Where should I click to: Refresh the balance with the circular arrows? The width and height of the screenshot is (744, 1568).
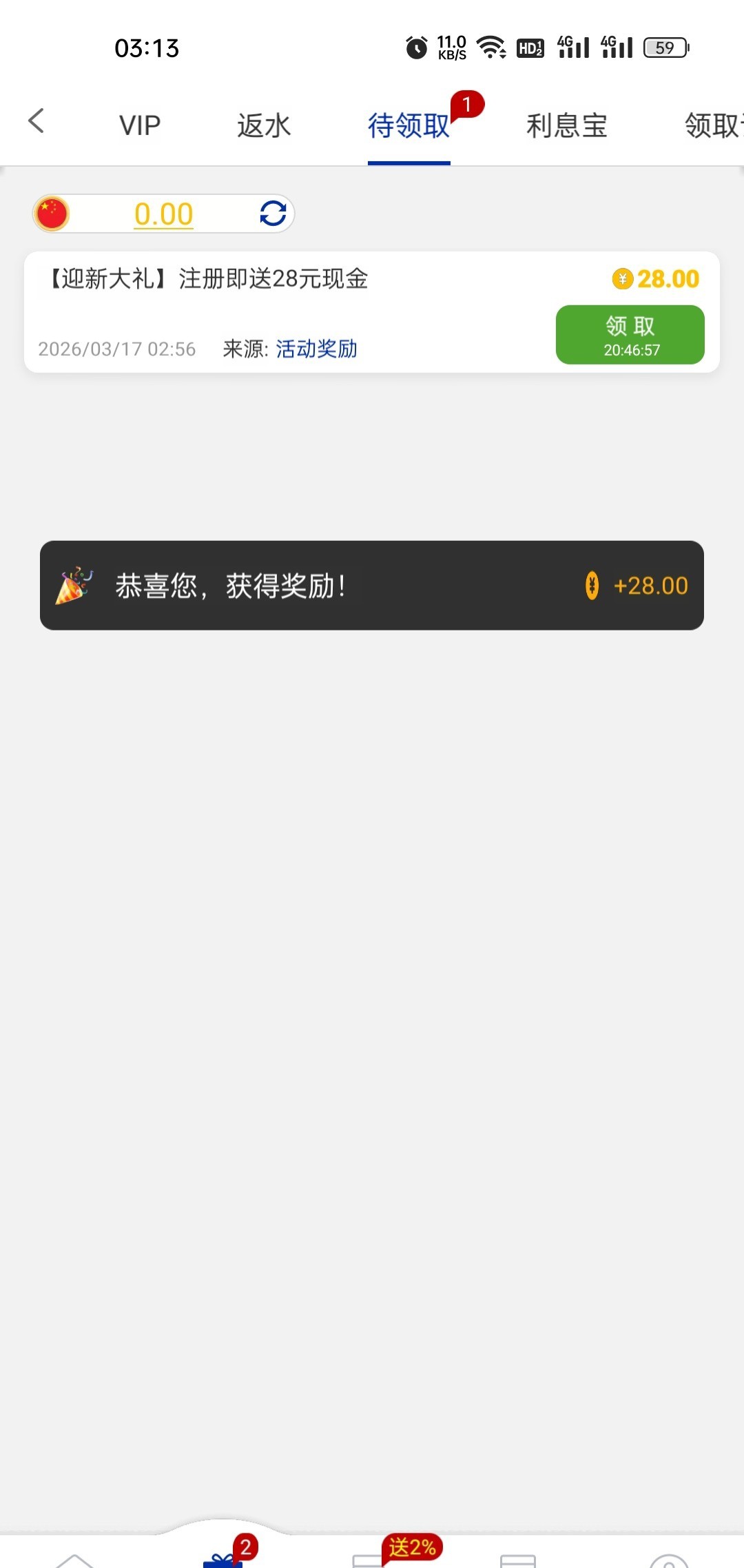point(273,214)
